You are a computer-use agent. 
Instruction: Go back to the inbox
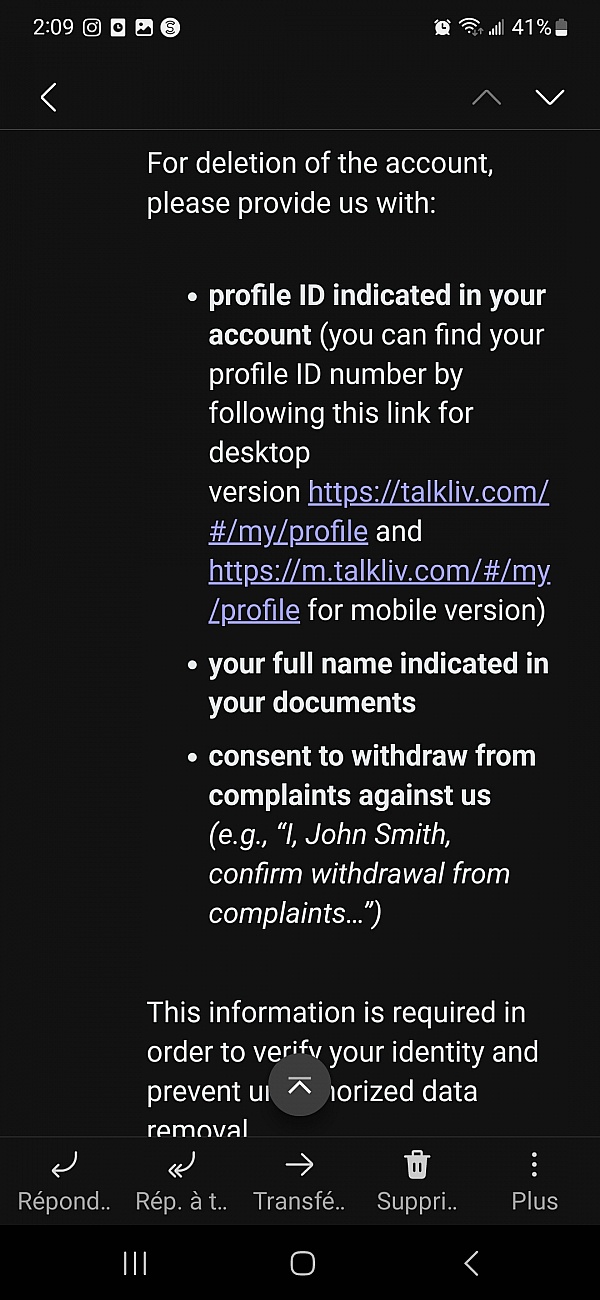[48, 97]
